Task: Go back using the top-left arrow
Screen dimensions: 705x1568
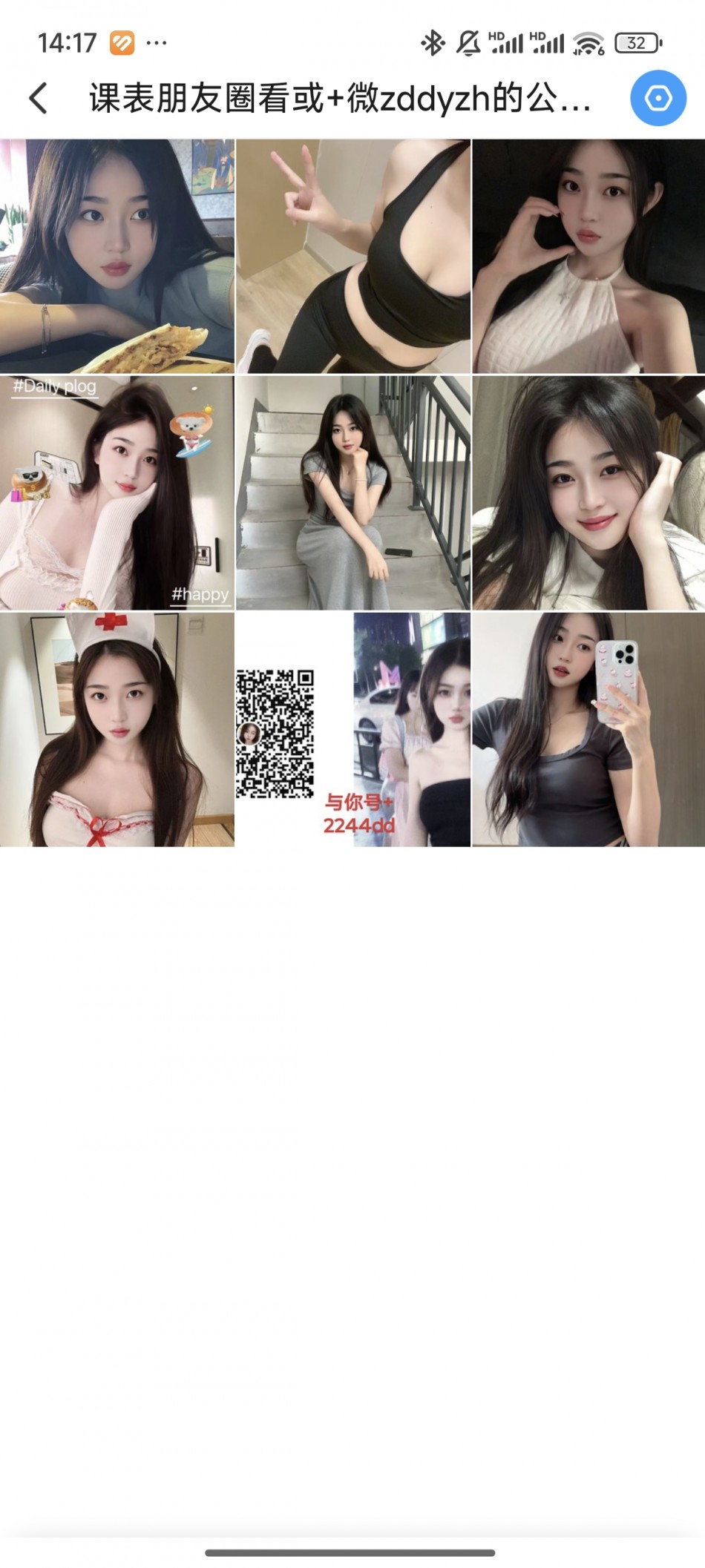Action: click(x=39, y=98)
